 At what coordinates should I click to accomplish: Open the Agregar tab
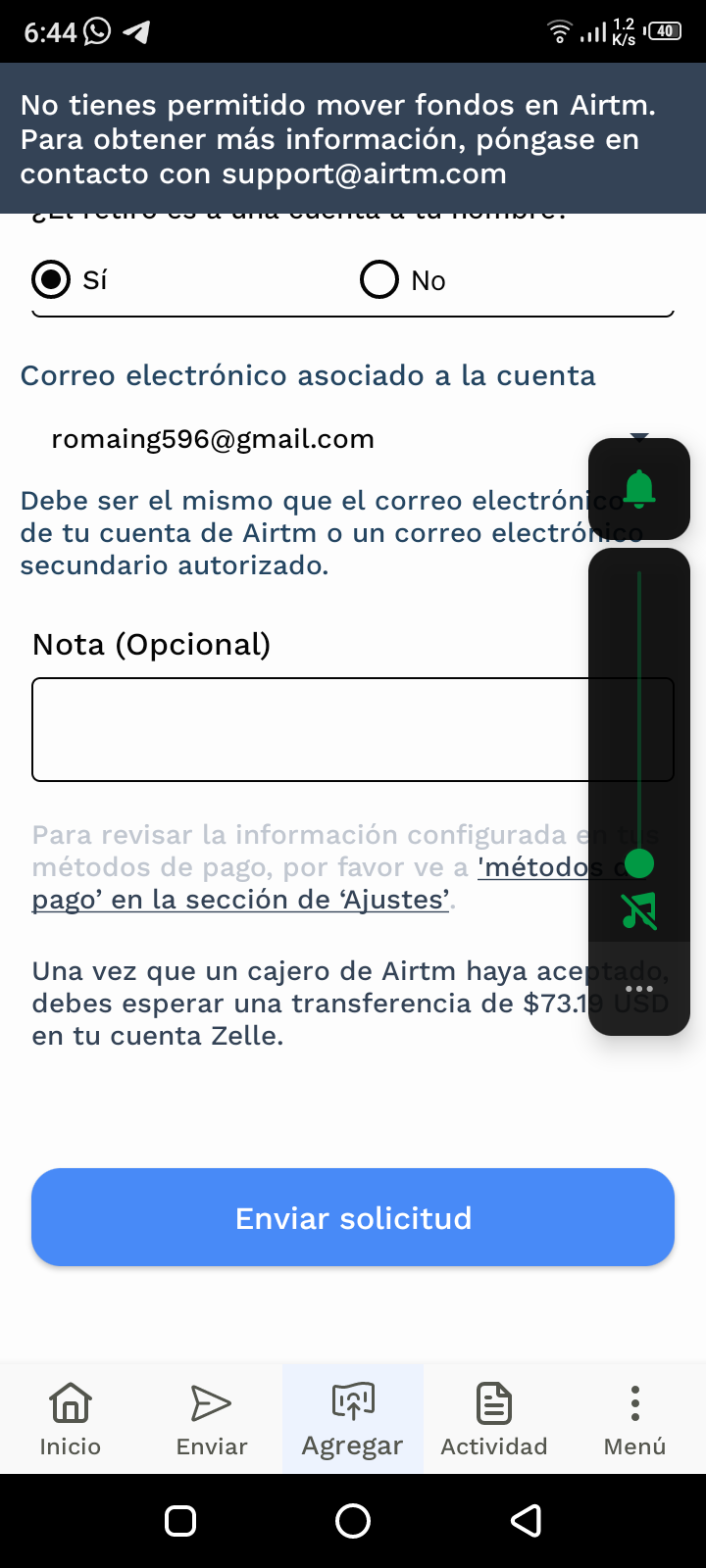click(353, 1419)
